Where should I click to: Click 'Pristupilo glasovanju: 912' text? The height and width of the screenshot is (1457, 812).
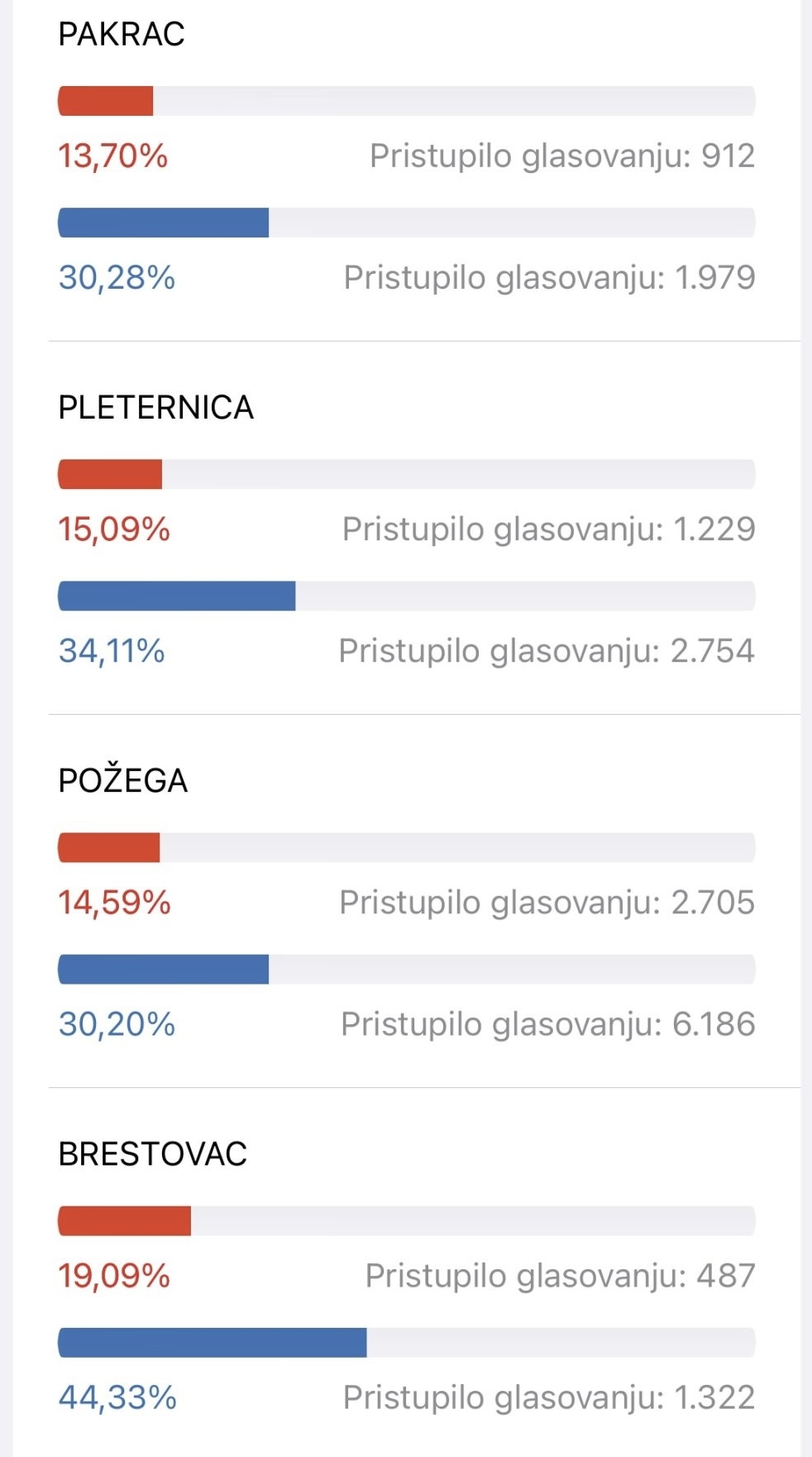(x=562, y=156)
